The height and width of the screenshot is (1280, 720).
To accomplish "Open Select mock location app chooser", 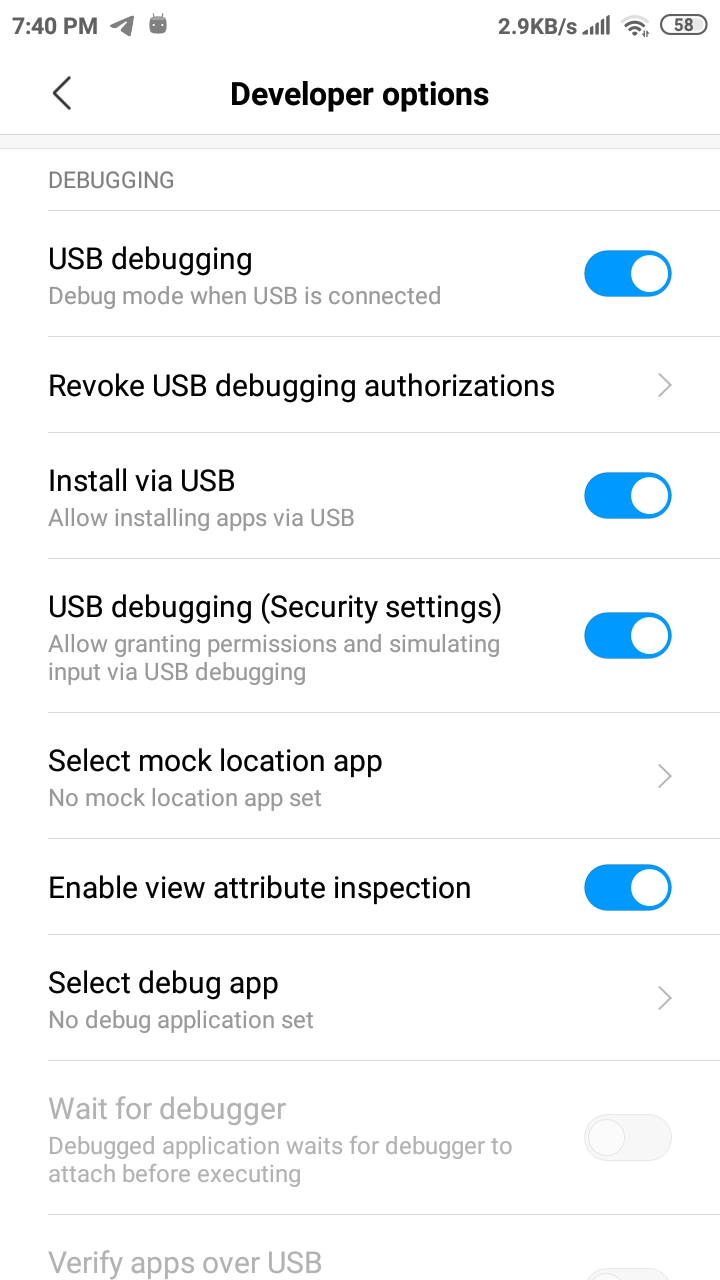I will coord(360,776).
